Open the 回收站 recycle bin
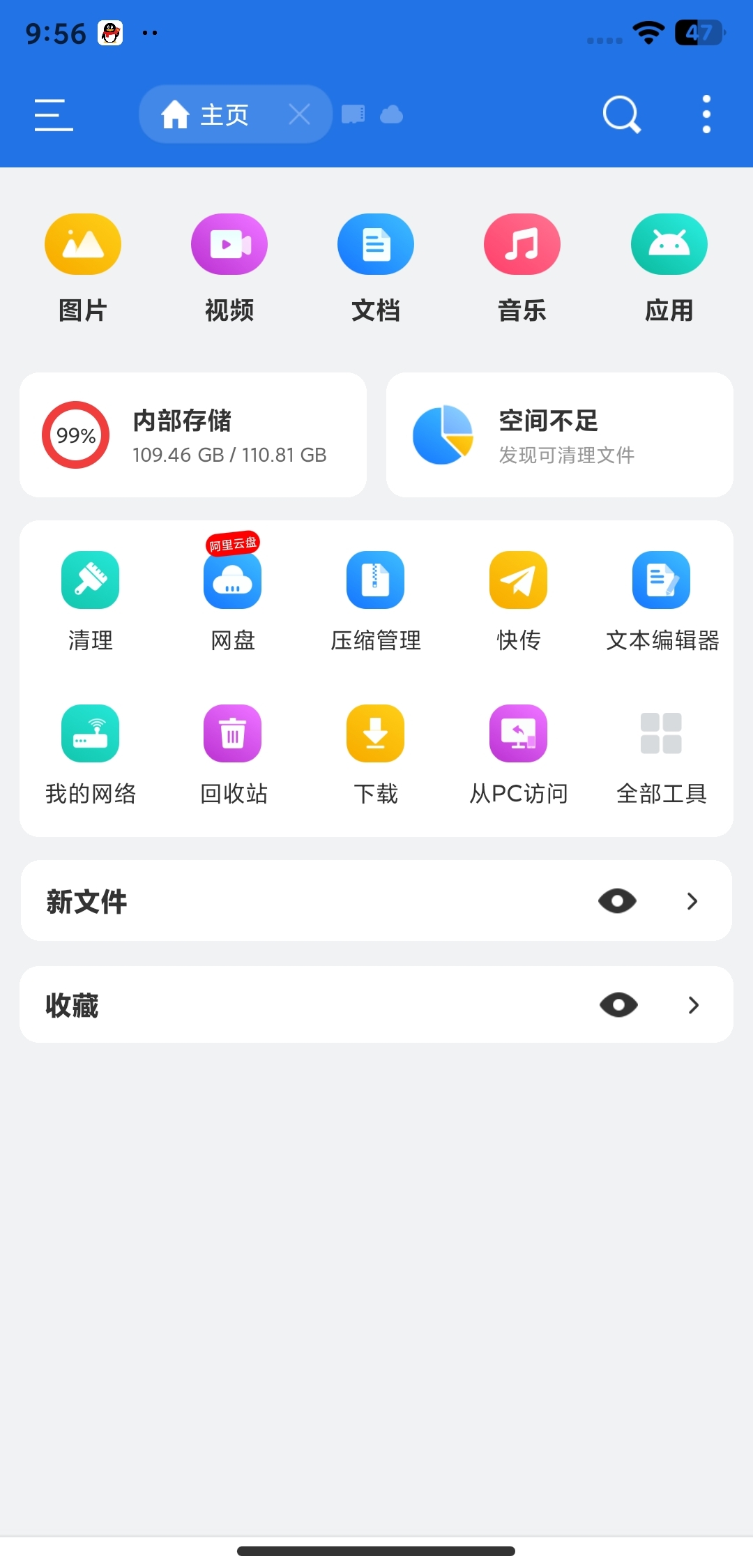This screenshot has height=1568, width=753. (233, 755)
